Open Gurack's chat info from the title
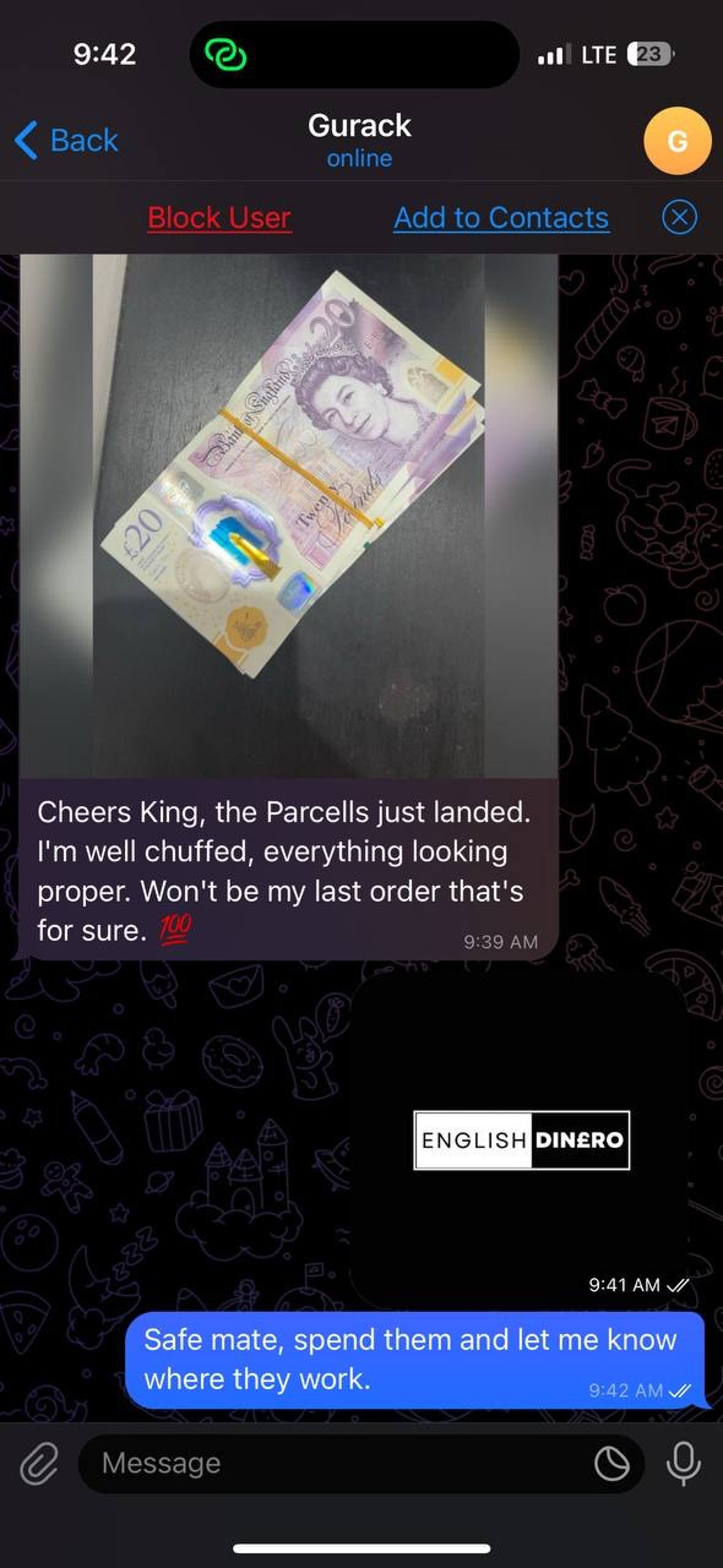Viewport: 723px width, 1568px height. pos(359,139)
